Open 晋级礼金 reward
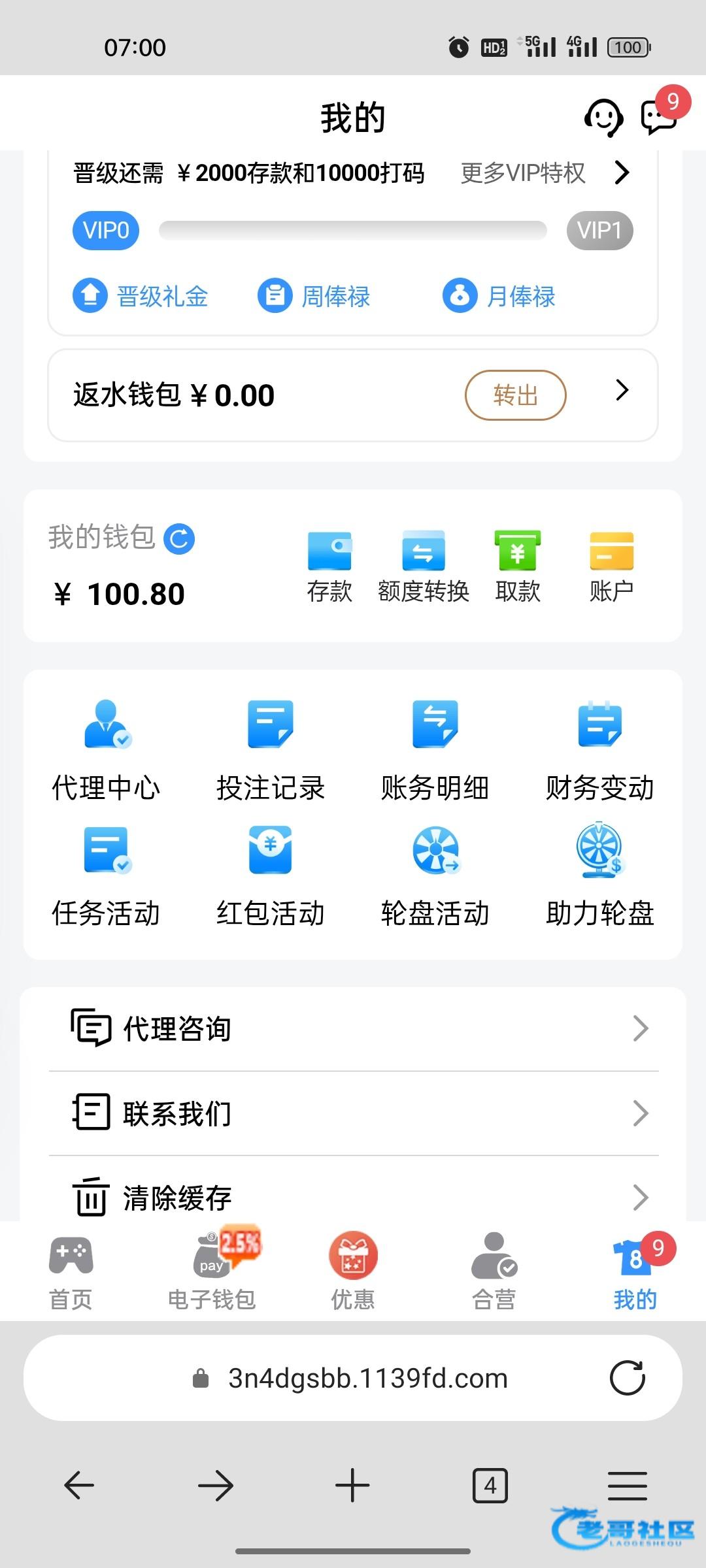 click(141, 296)
